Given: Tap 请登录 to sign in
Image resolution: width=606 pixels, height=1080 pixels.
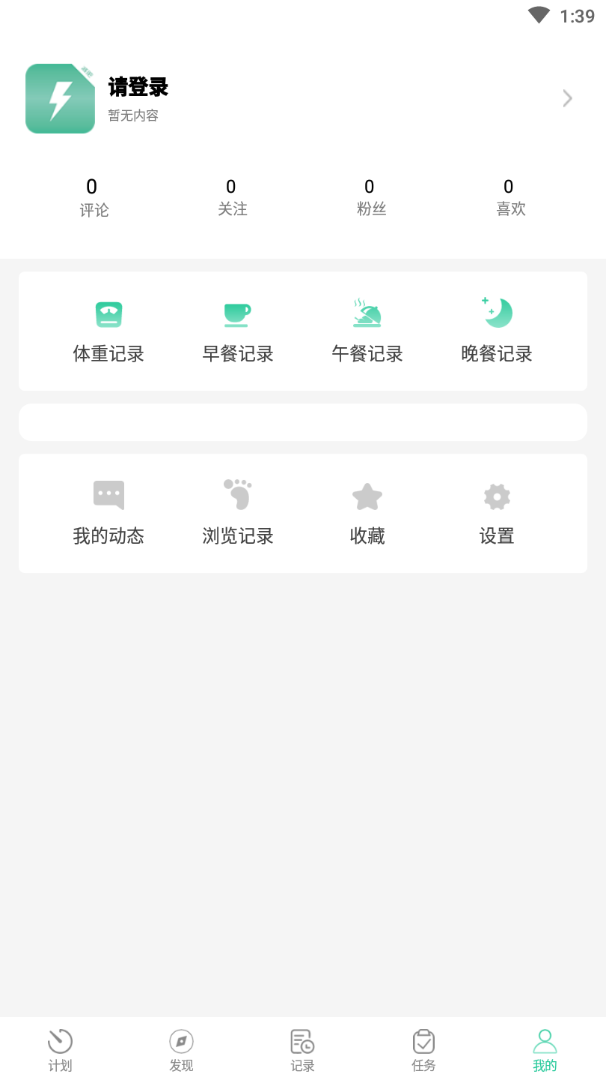Looking at the screenshot, I should coord(138,88).
